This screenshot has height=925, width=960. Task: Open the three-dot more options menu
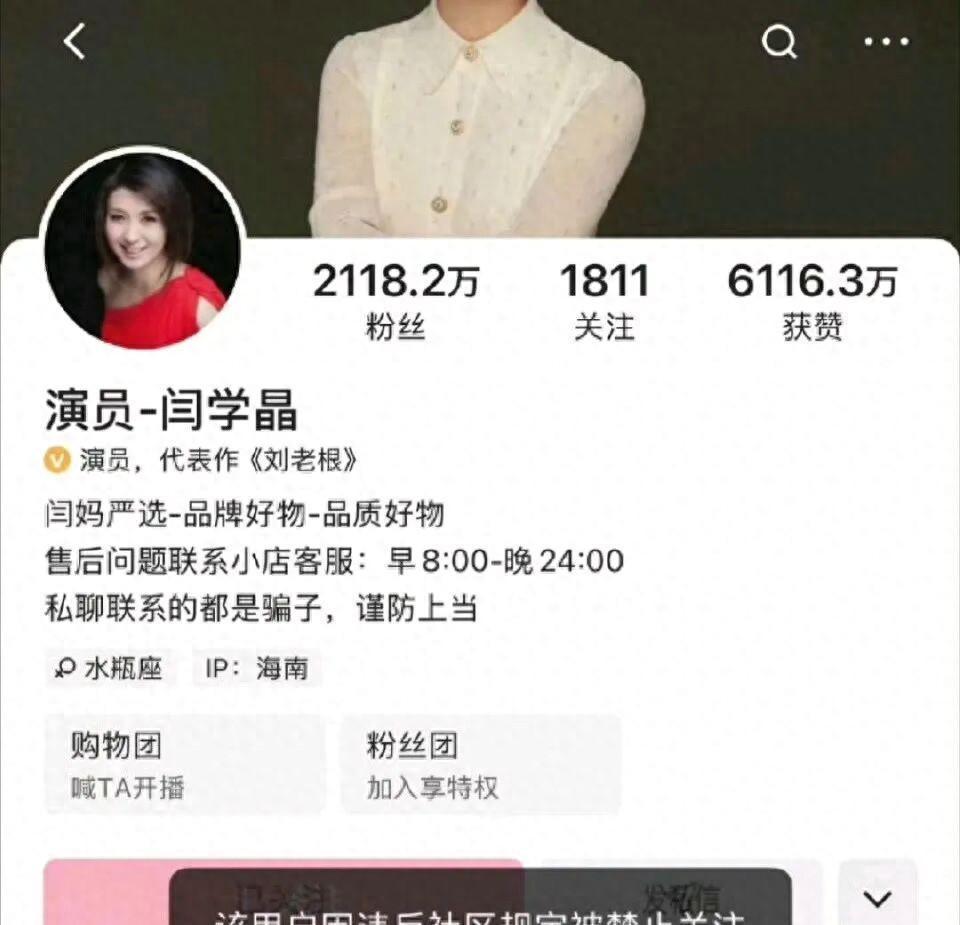[886, 42]
